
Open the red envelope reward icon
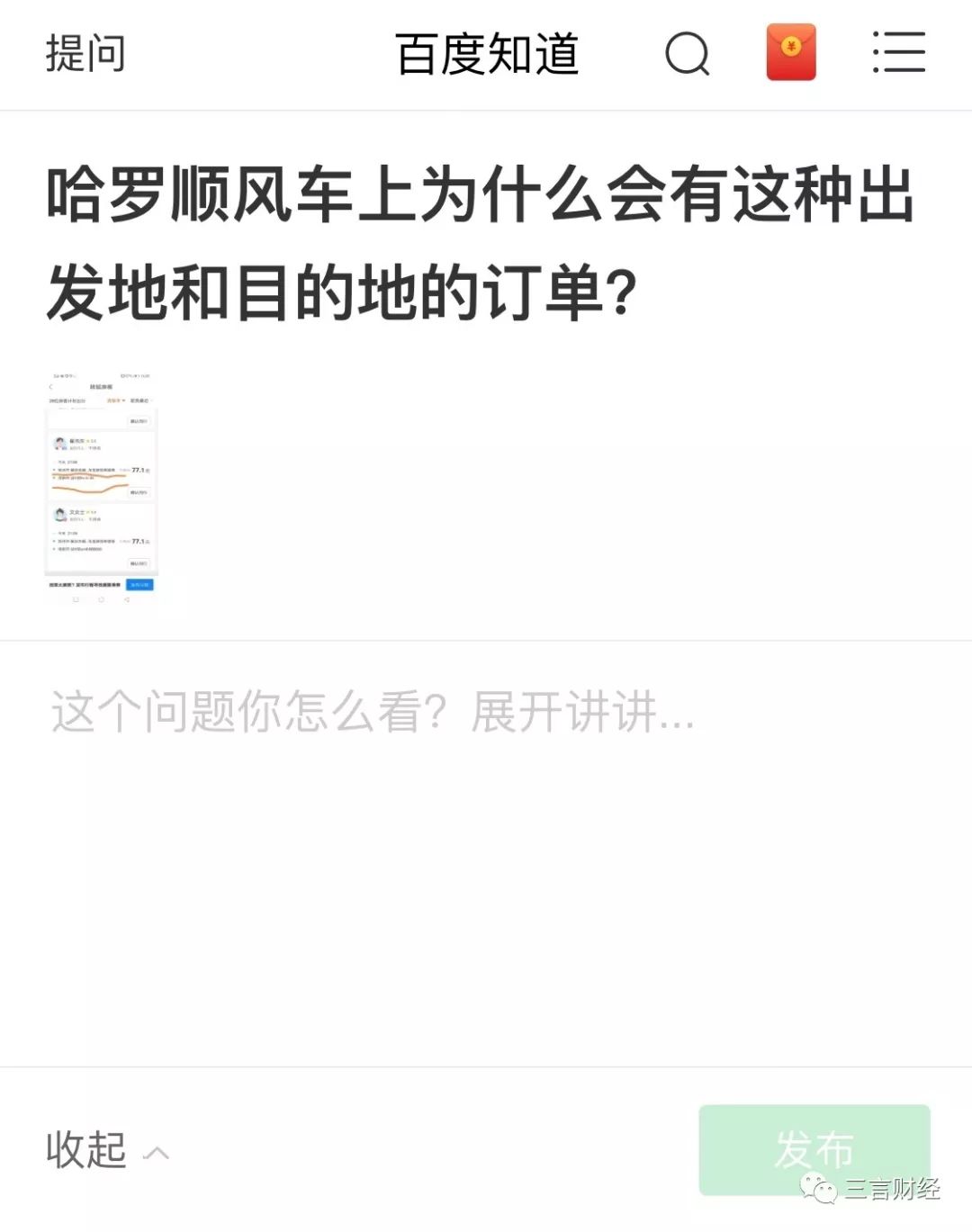[x=791, y=53]
